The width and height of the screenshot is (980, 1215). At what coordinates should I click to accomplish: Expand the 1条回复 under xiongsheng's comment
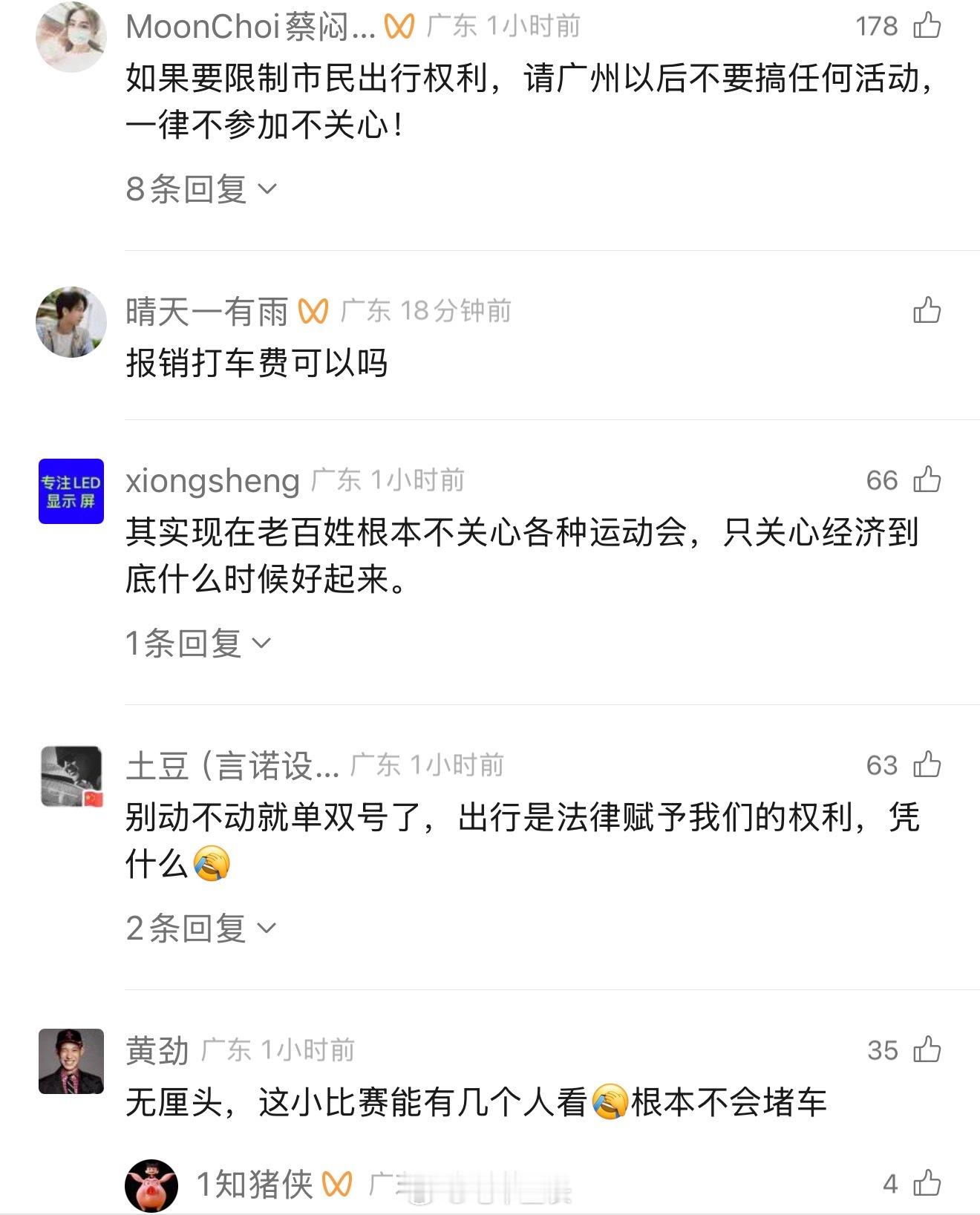(x=195, y=644)
